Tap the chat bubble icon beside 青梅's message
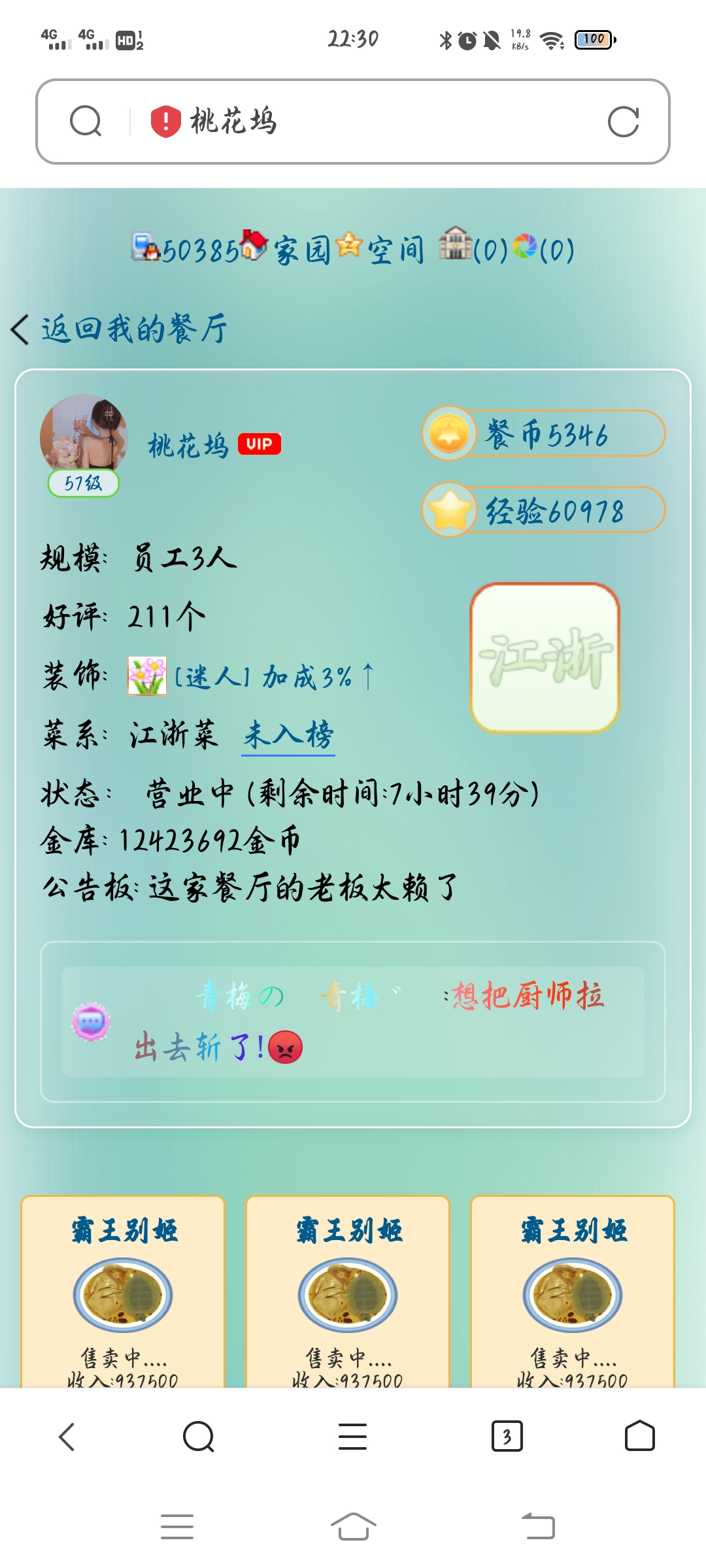Viewport: 706px width, 1568px height. pos(90,1020)
